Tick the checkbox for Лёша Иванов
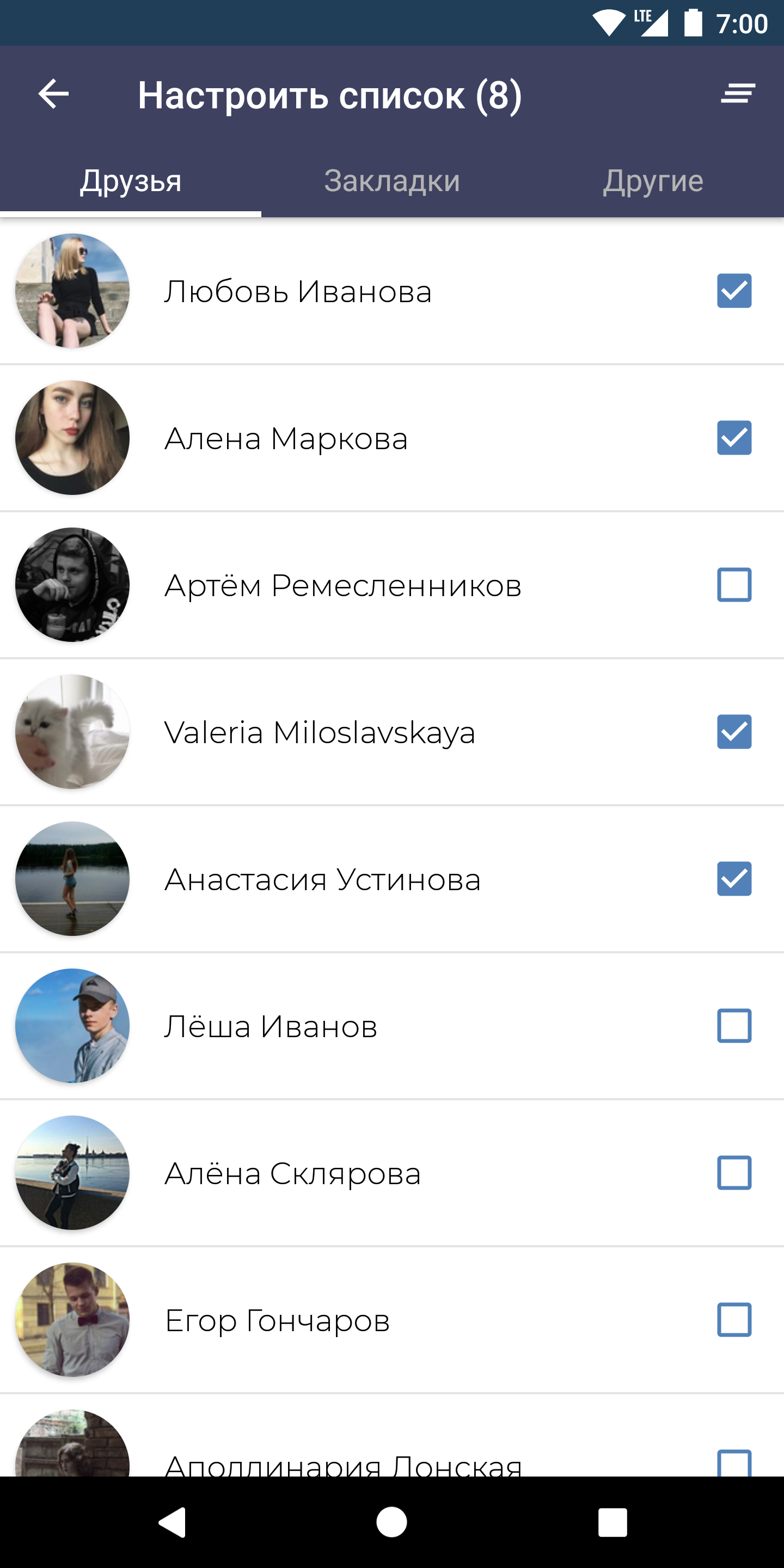 pyautogui.click(x=734, y=1026)
